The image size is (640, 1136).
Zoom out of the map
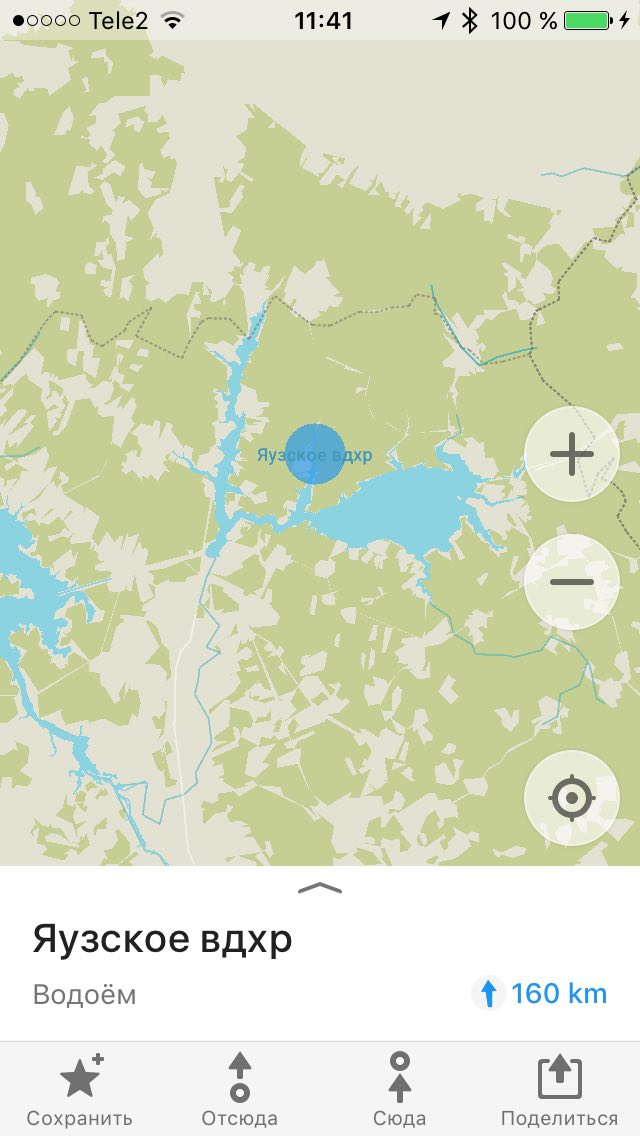(x=572, y=582)
